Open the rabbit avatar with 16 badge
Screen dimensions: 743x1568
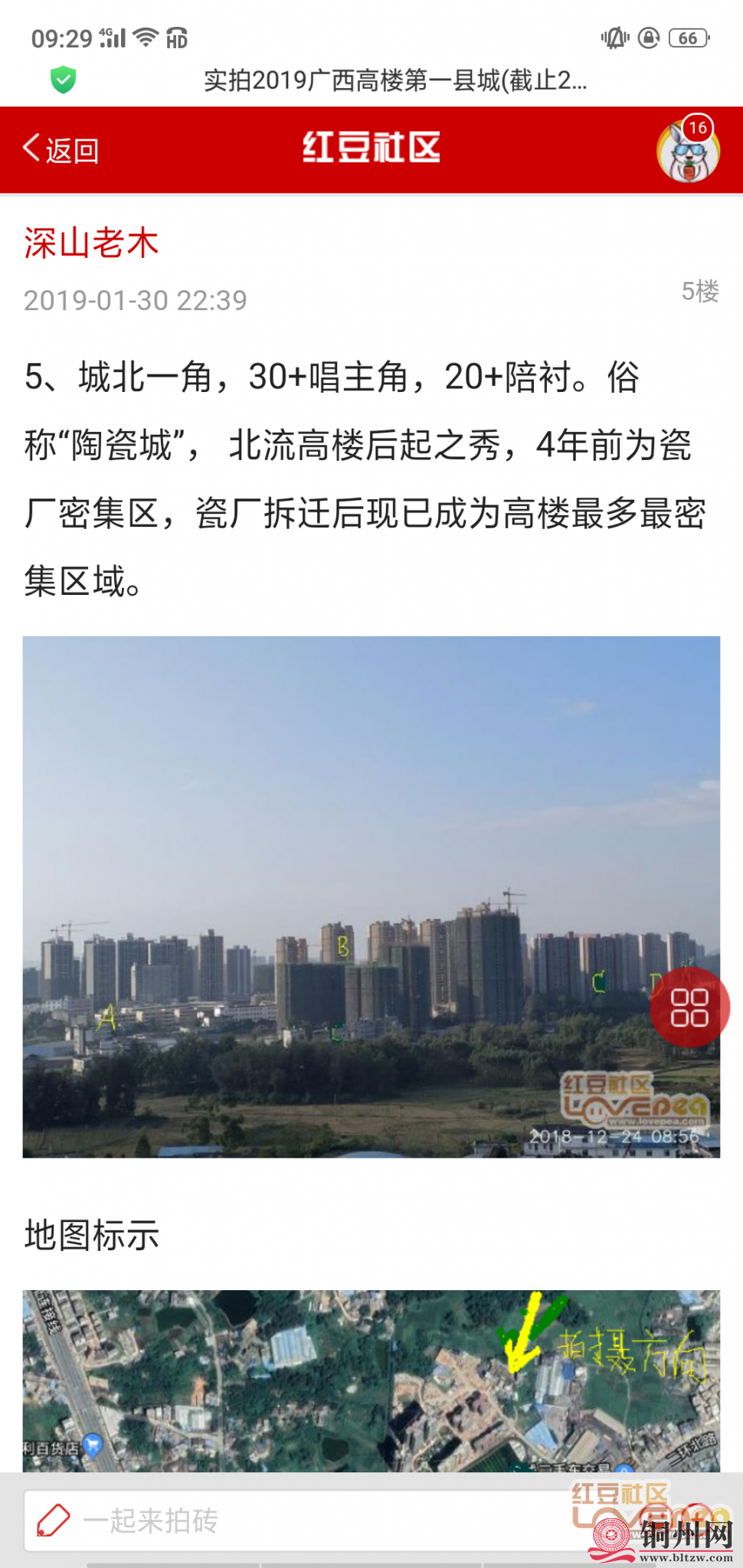click(x=687, y=150)
